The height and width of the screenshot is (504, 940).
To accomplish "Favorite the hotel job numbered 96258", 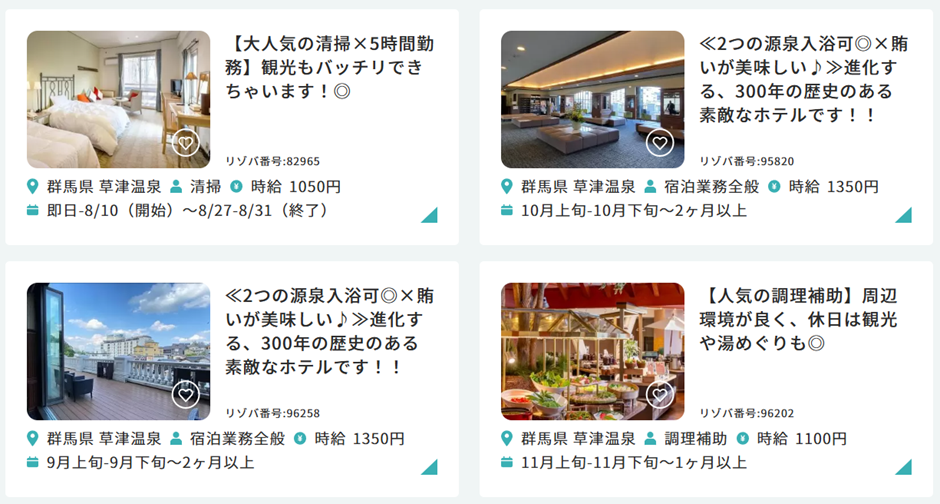I will click(x=186, y=395).
